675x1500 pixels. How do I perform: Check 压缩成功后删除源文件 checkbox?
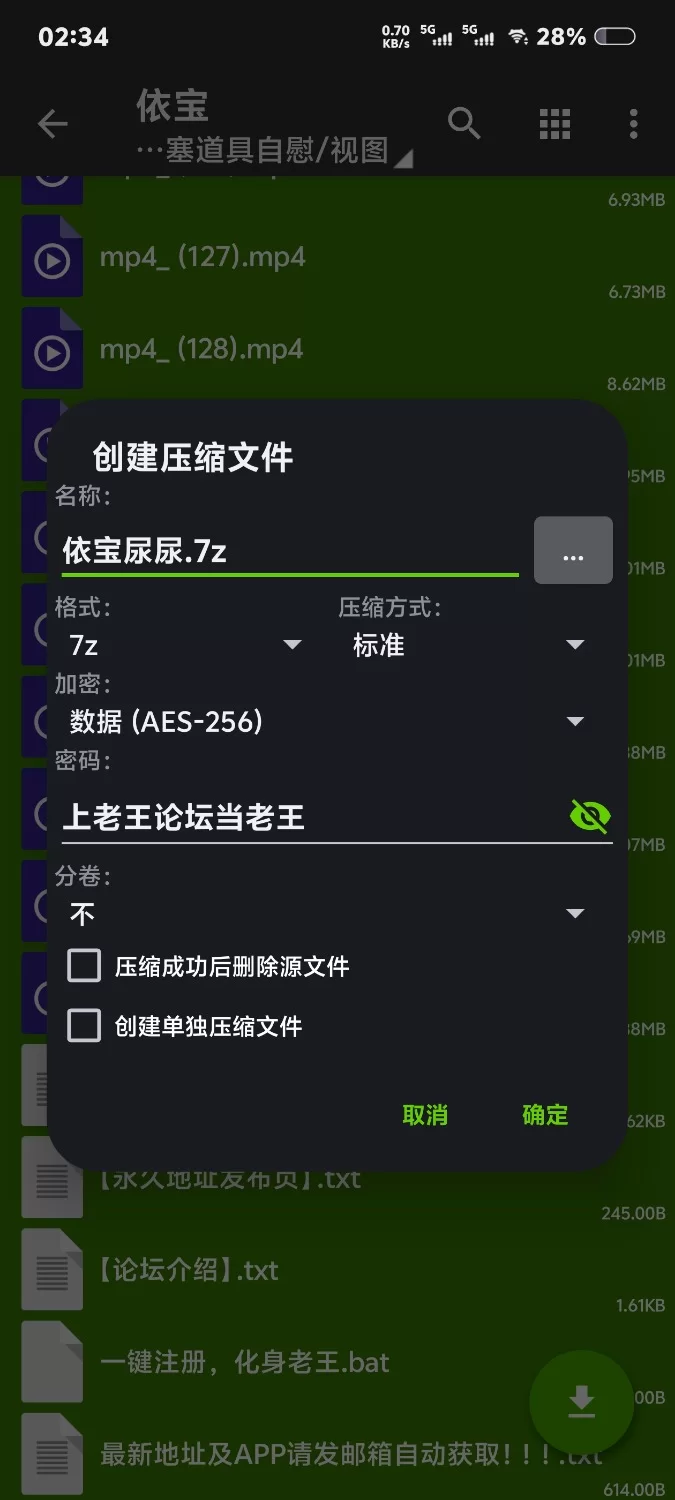[x=84, y=966]
